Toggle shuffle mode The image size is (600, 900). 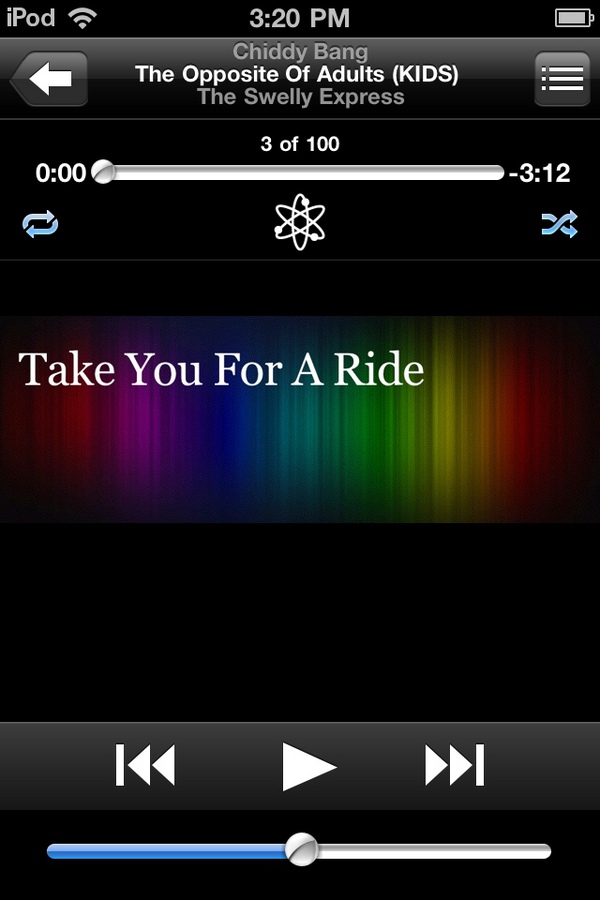[559, 224]
